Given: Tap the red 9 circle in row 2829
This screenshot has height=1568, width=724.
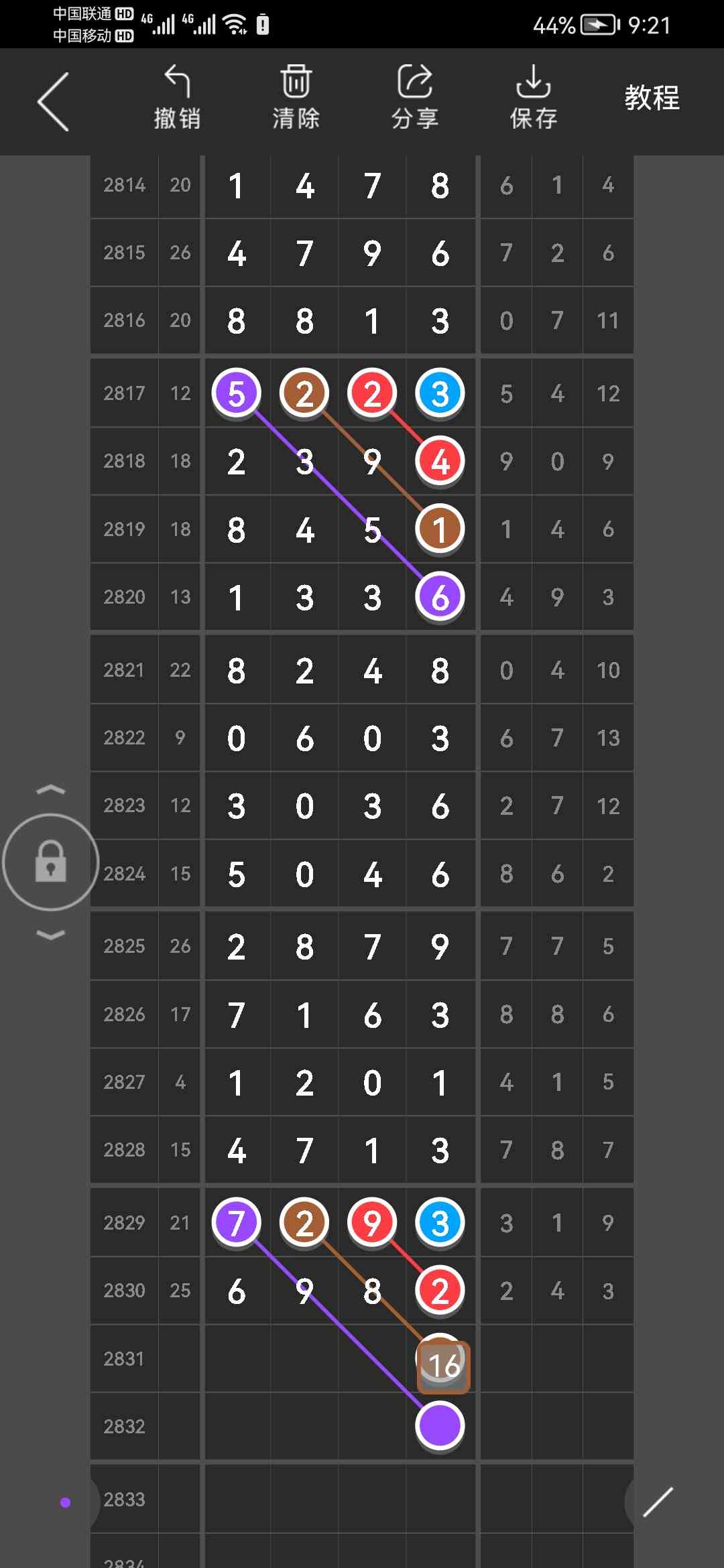Looking at the screenshot, I should (372, 1223).
